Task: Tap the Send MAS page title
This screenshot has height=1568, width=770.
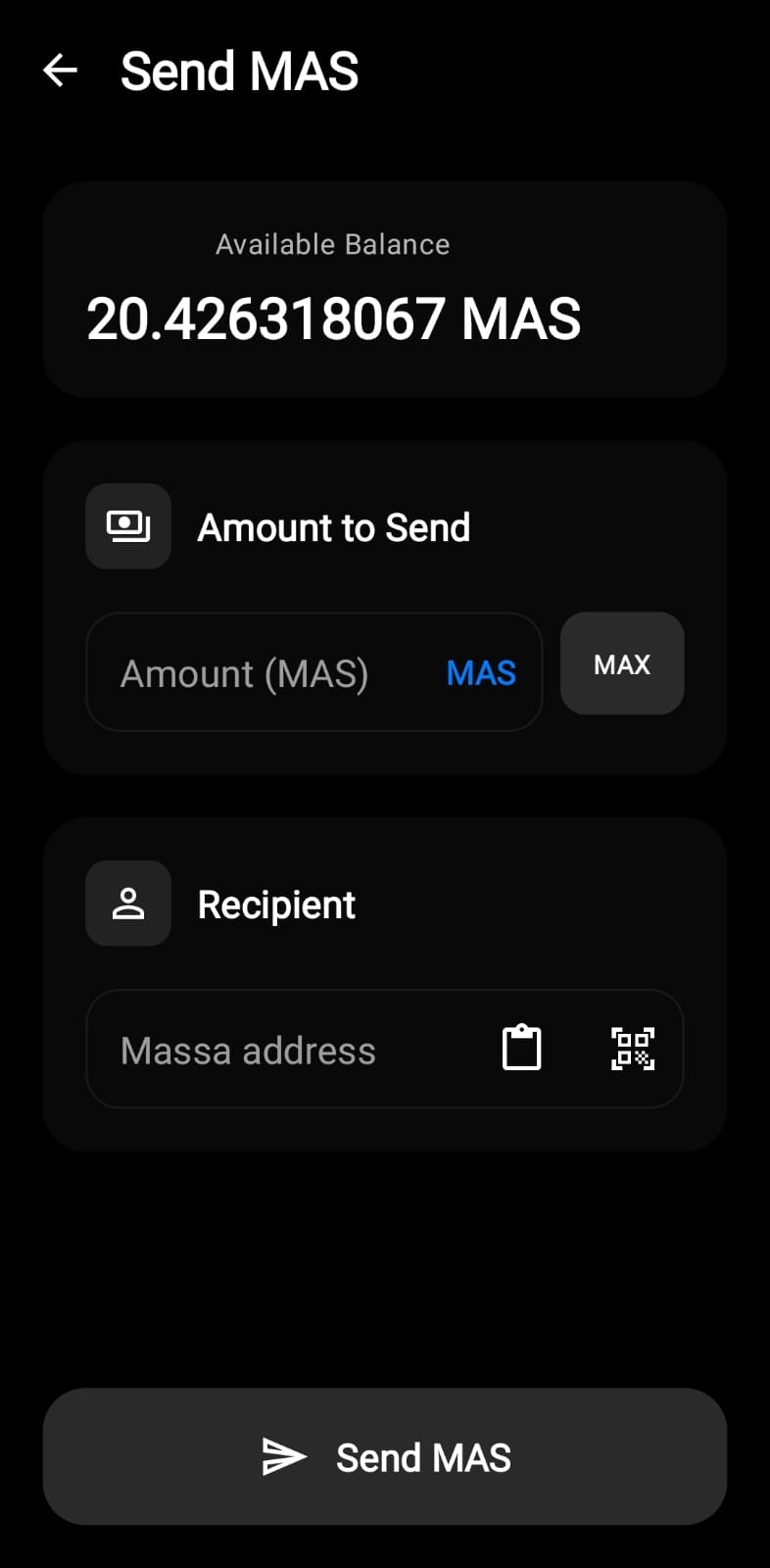Action: click(239, 70)
